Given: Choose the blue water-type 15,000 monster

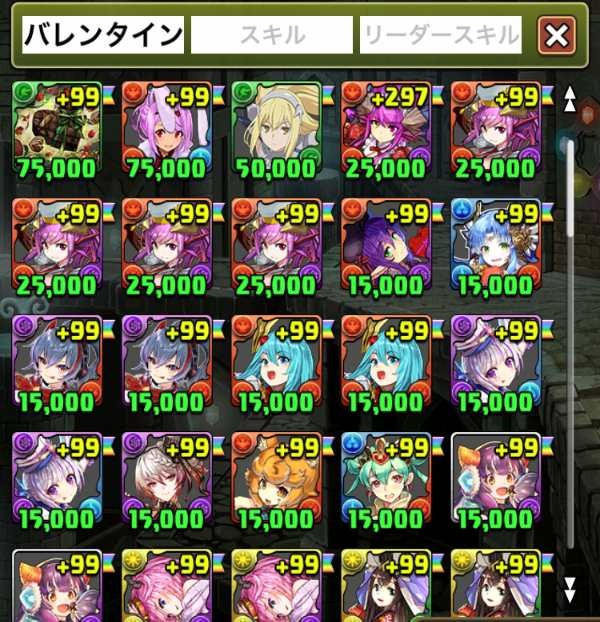Looking at the screenshot, I should pos(496,246).
